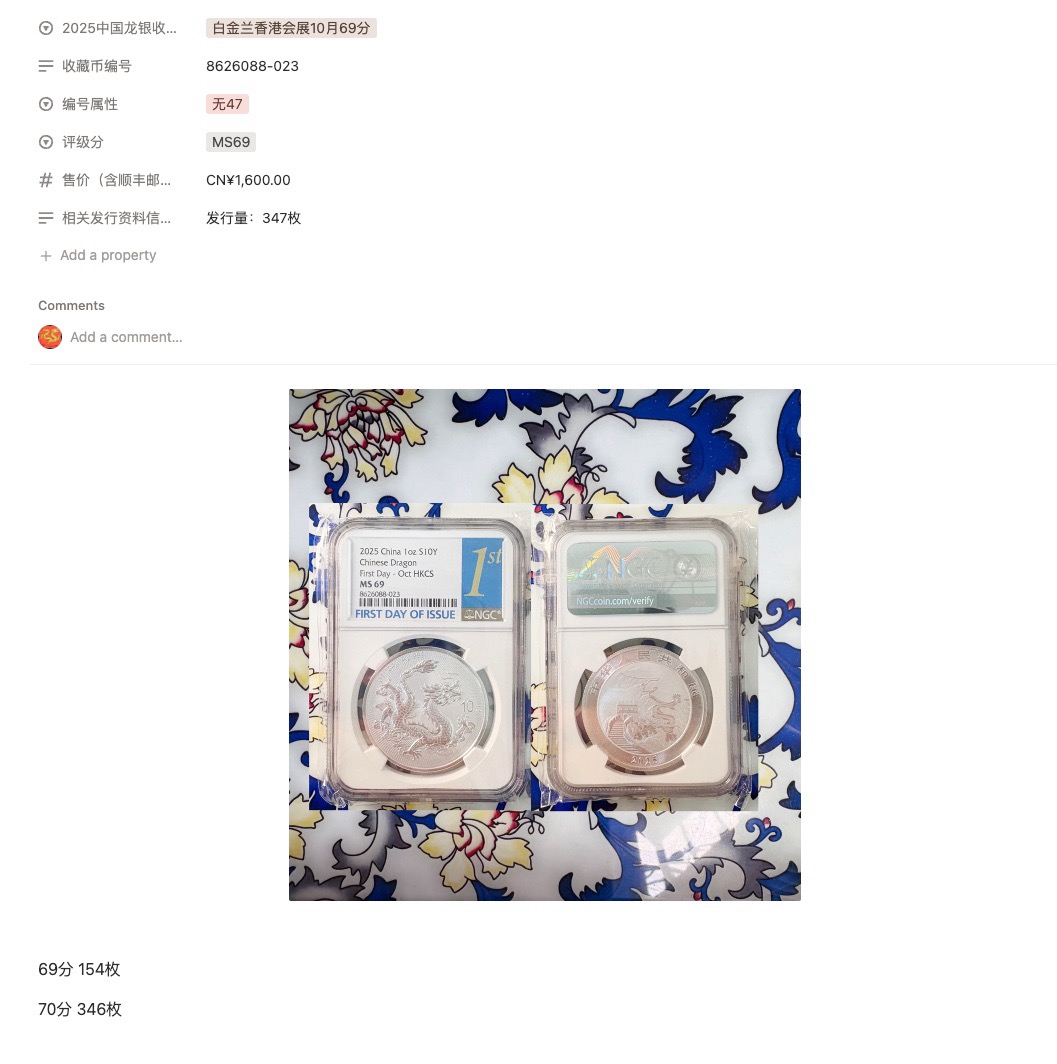
Task: Open the 收藏币编号 property name menu
Action: tap(96, 66)
